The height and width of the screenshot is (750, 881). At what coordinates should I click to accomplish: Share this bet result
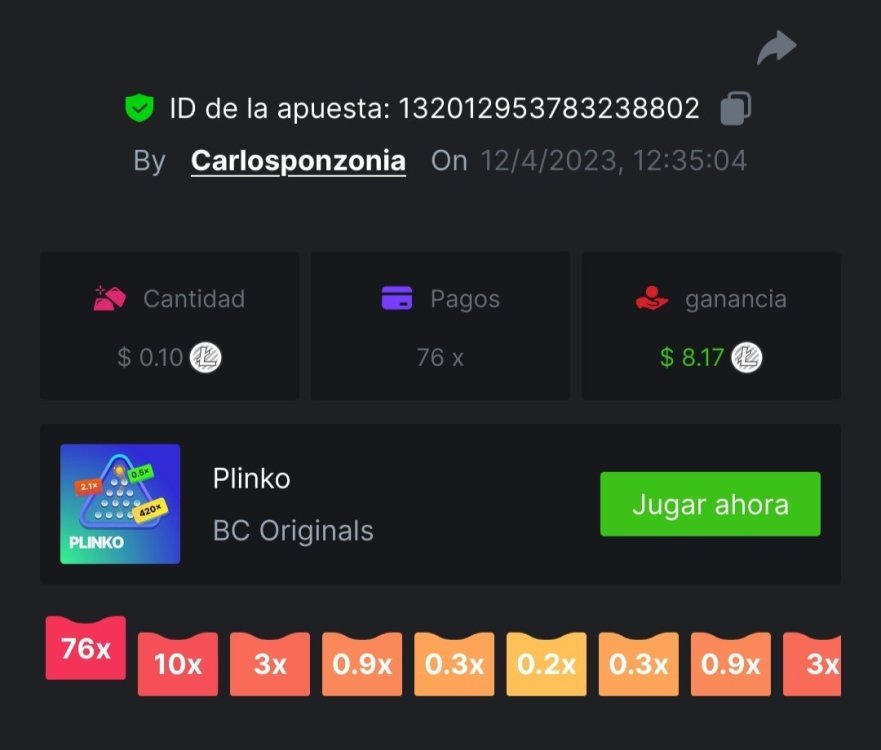point(776,47)
